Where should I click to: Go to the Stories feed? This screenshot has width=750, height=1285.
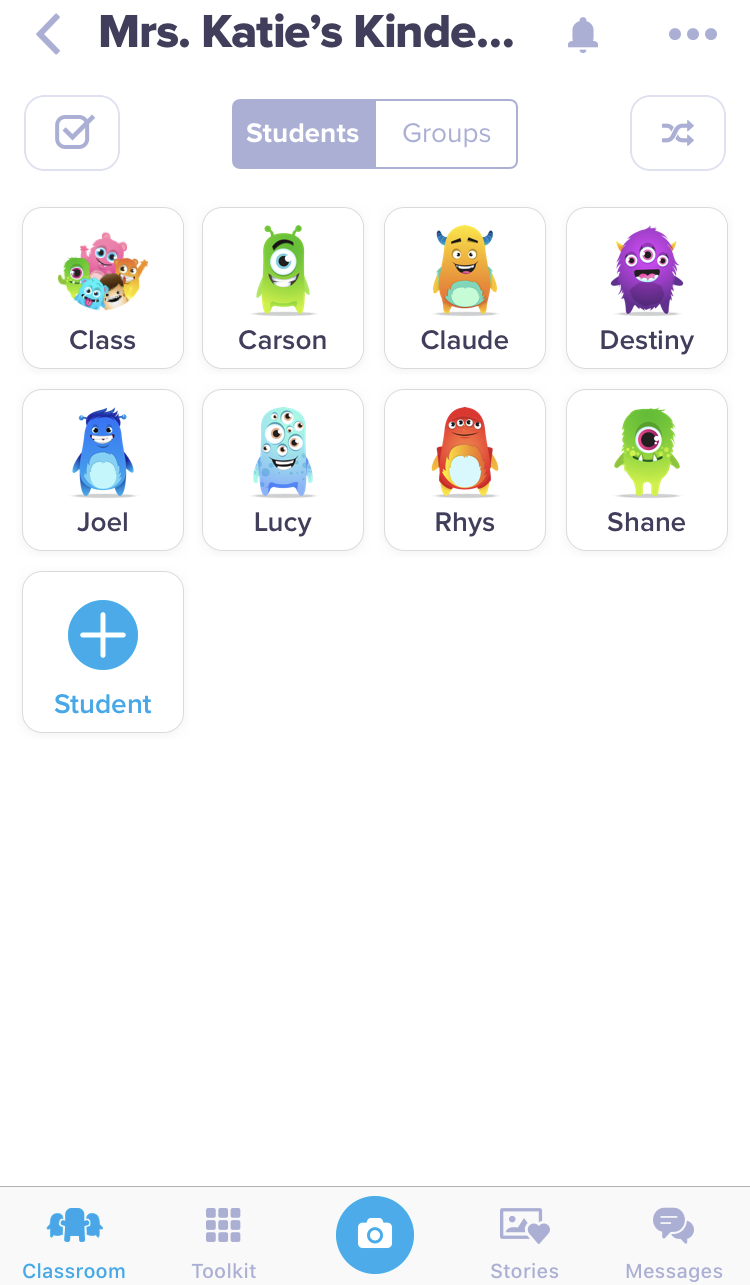pyautogui.click(x=524, y=1240)
